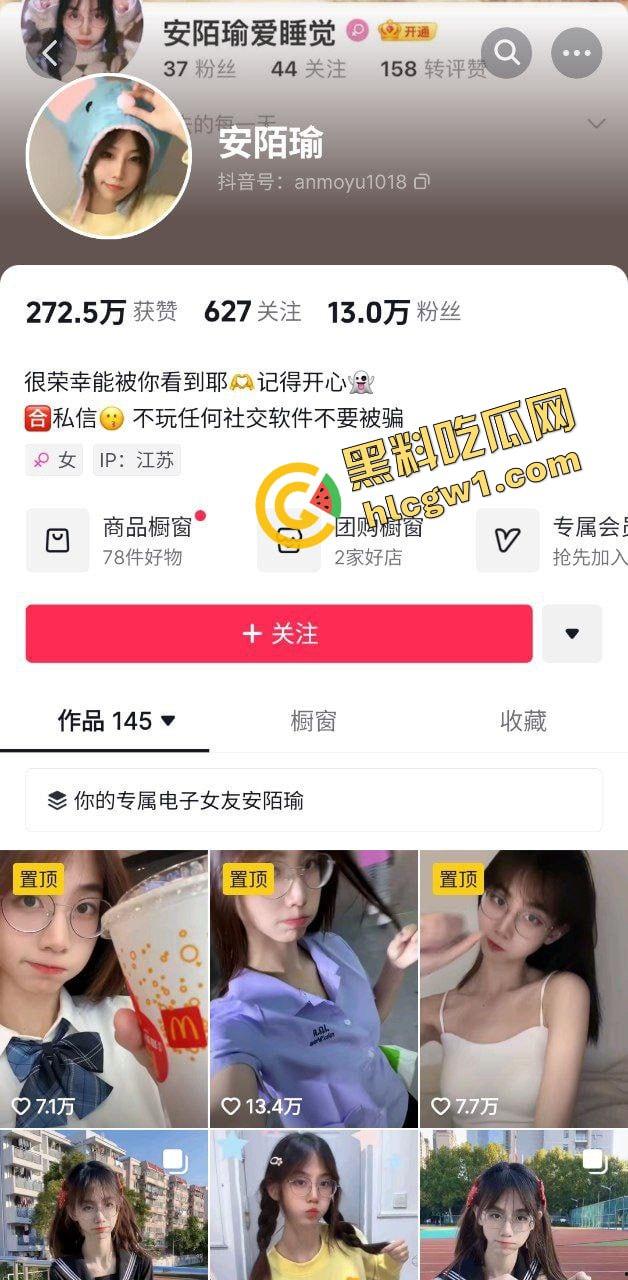Copy the Douyin ID anmoyu1018
This screenshot has width=628, height=1280.
(422, 182)
